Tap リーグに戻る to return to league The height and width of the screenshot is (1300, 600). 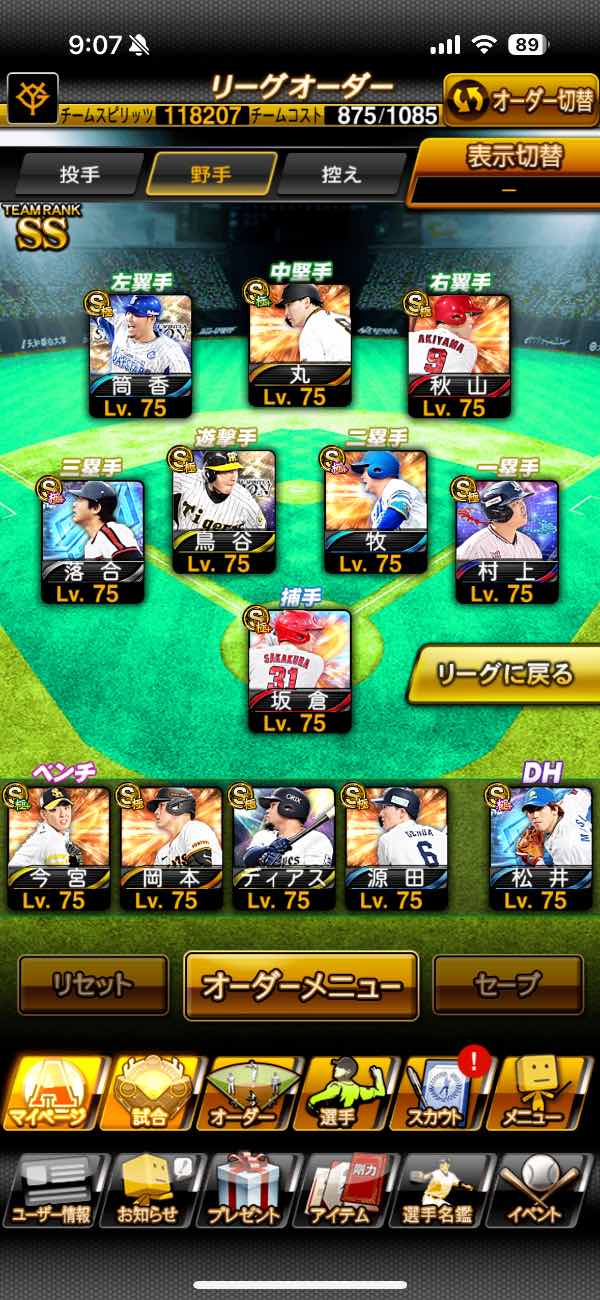point(504,674)
